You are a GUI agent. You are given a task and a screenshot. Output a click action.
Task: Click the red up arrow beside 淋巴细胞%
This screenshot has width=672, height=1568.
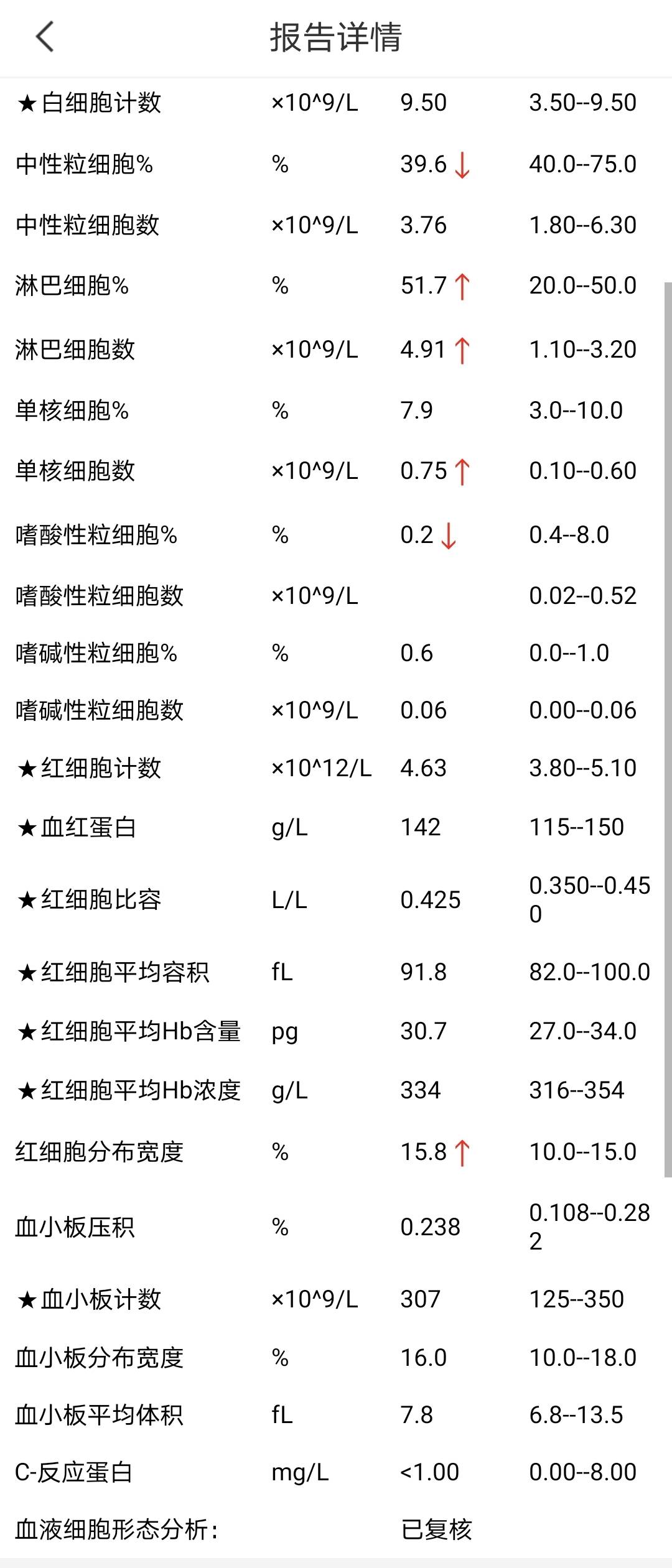coord(464,287)
